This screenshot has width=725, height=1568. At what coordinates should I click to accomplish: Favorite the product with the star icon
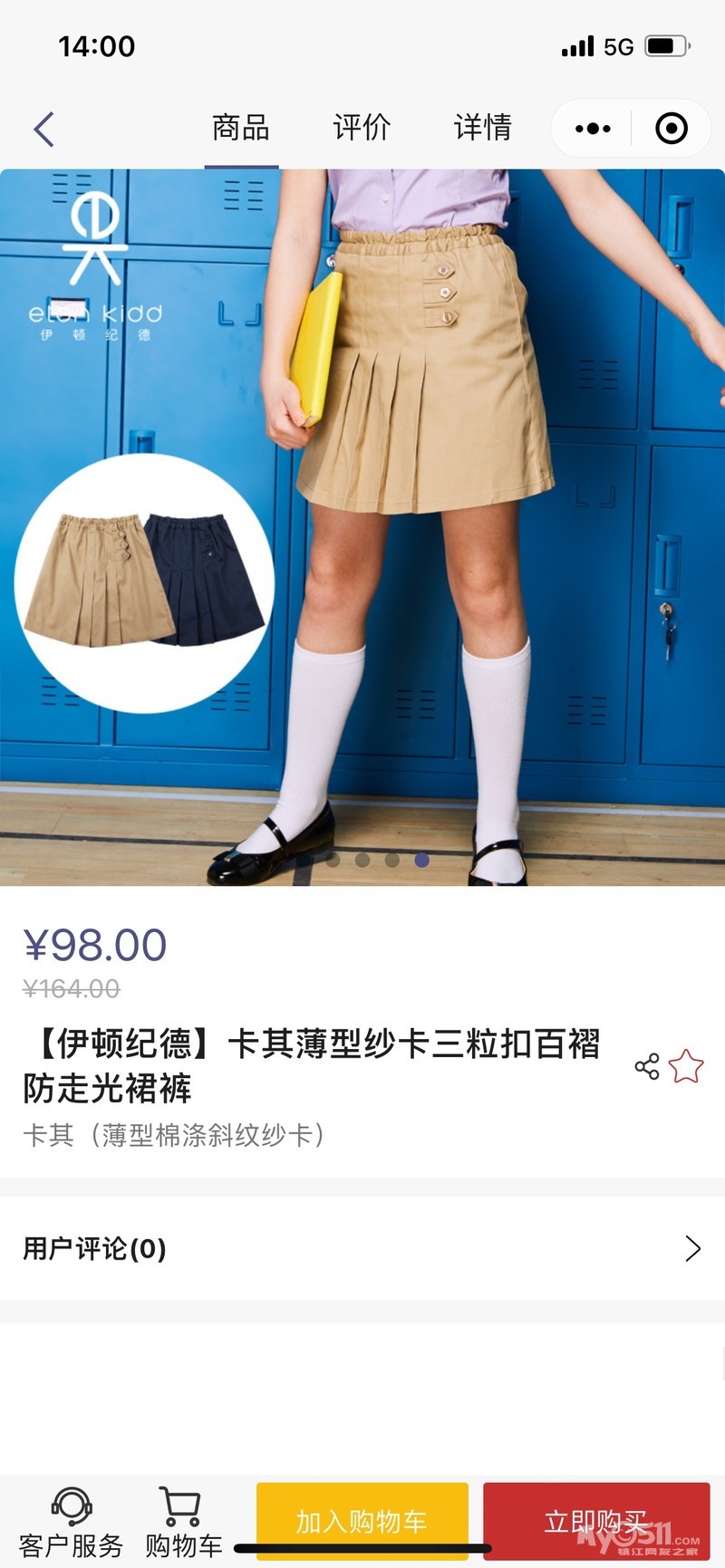pos(686,1066)
